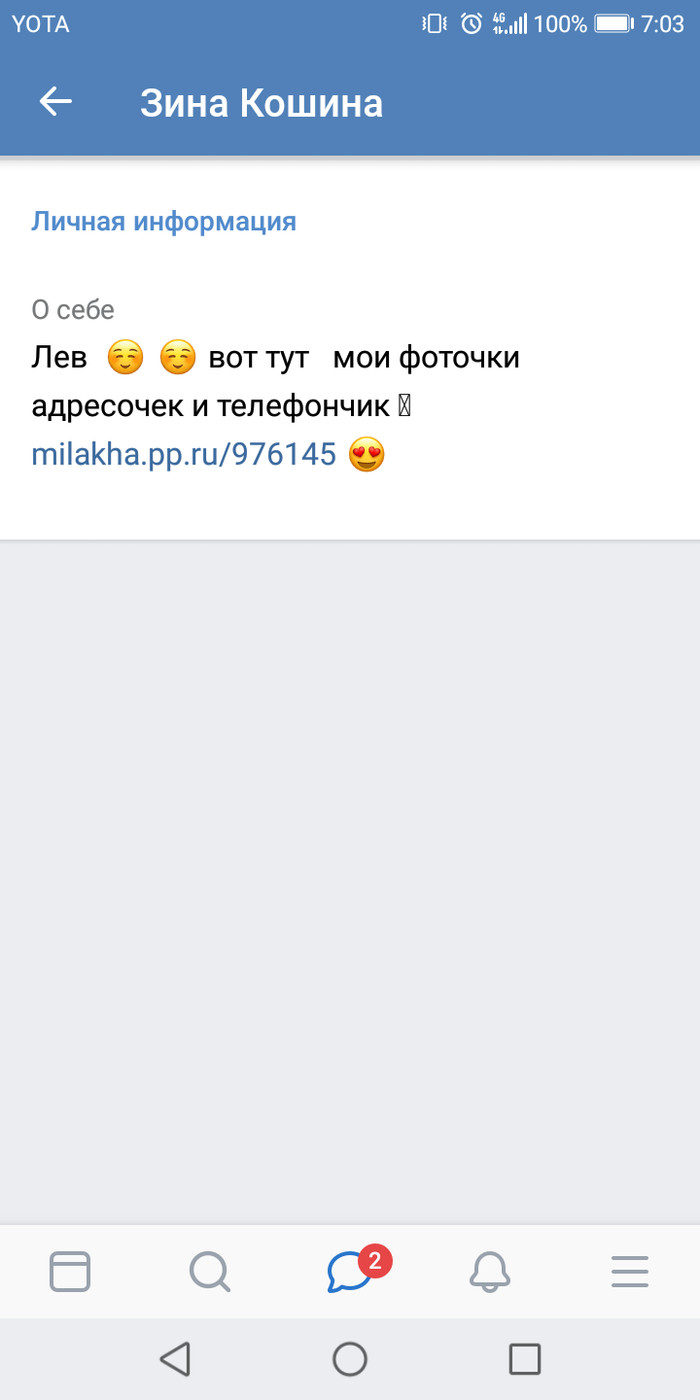Open the system recent apps

click(525, 1359)
